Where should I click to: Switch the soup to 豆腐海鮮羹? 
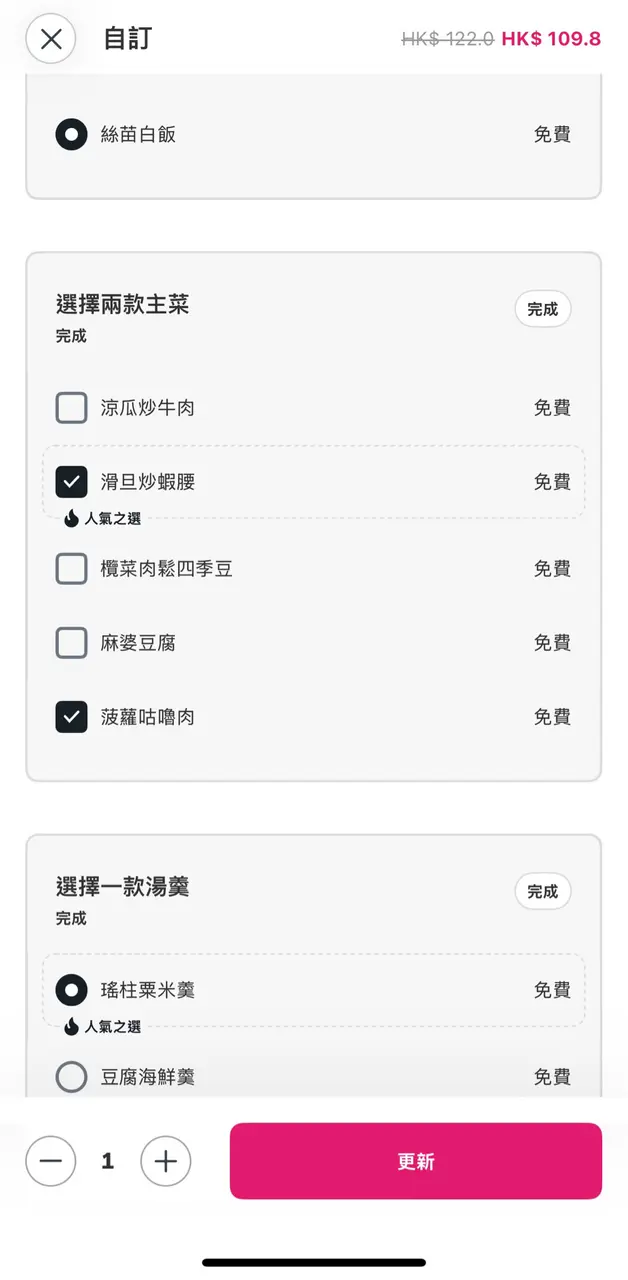(71, 1077)
